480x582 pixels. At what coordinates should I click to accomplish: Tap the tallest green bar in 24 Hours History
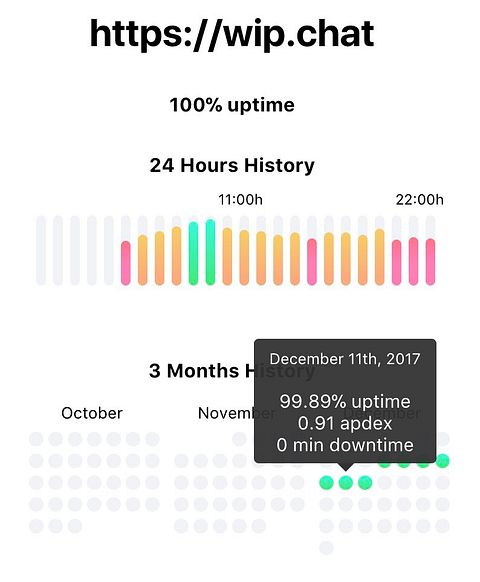pos(210,252)
